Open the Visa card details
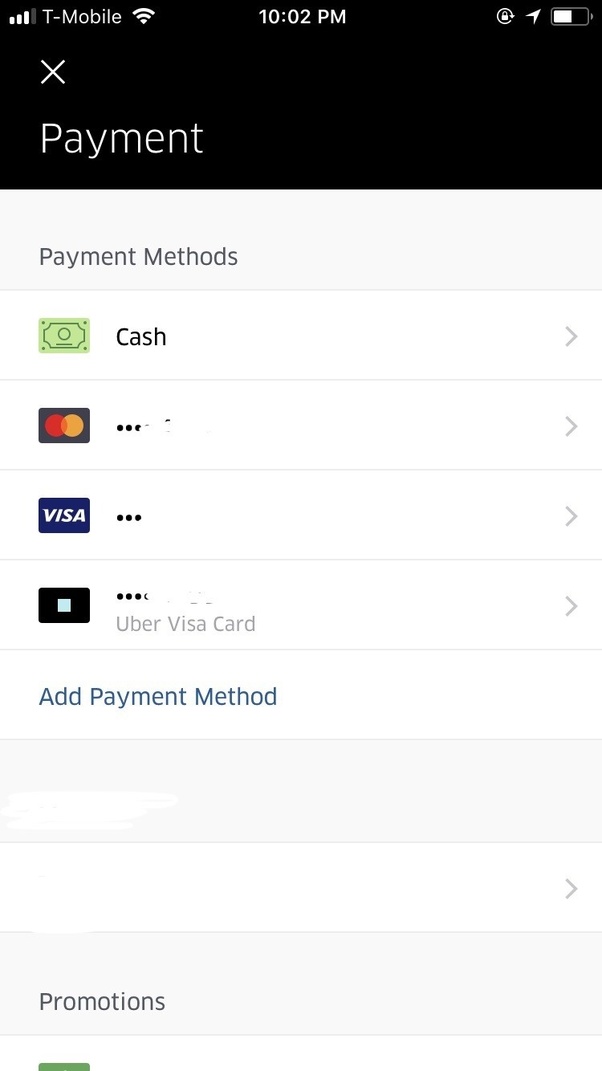602x1071 pixels. pyautogui.click(x=300, y=516)
